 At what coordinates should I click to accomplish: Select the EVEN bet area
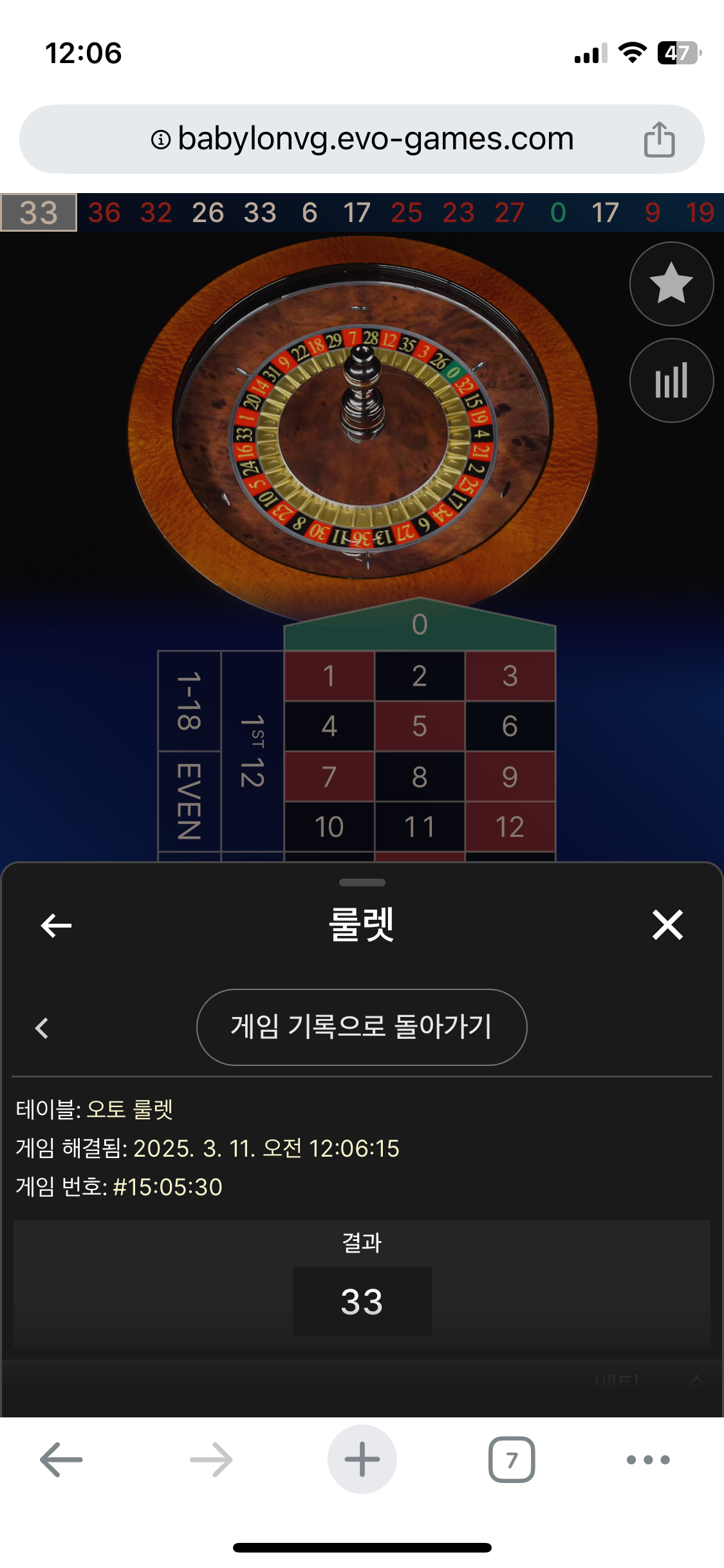tap(189, 801)
